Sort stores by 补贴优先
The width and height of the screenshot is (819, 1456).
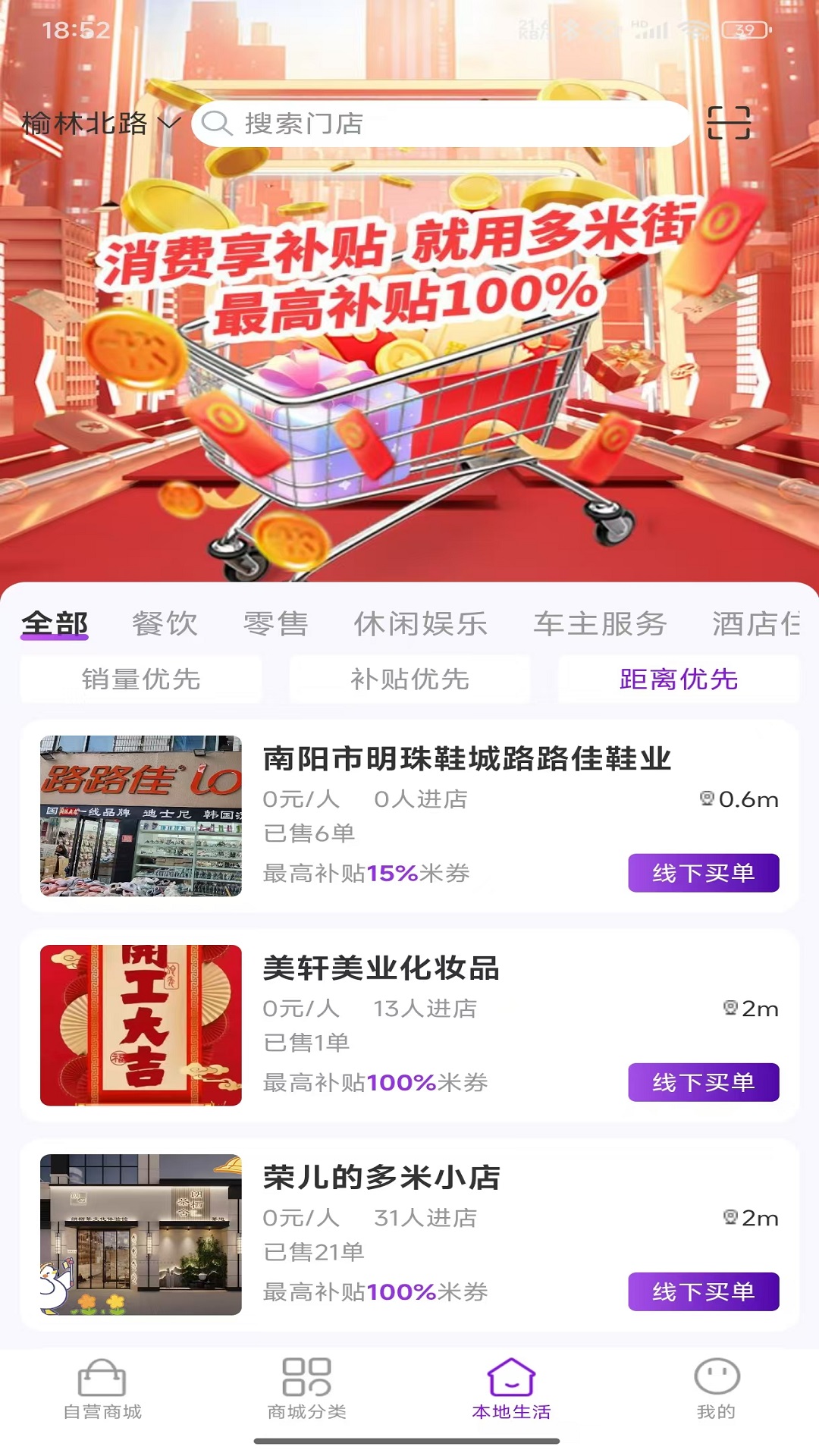[x=409, y=679]
